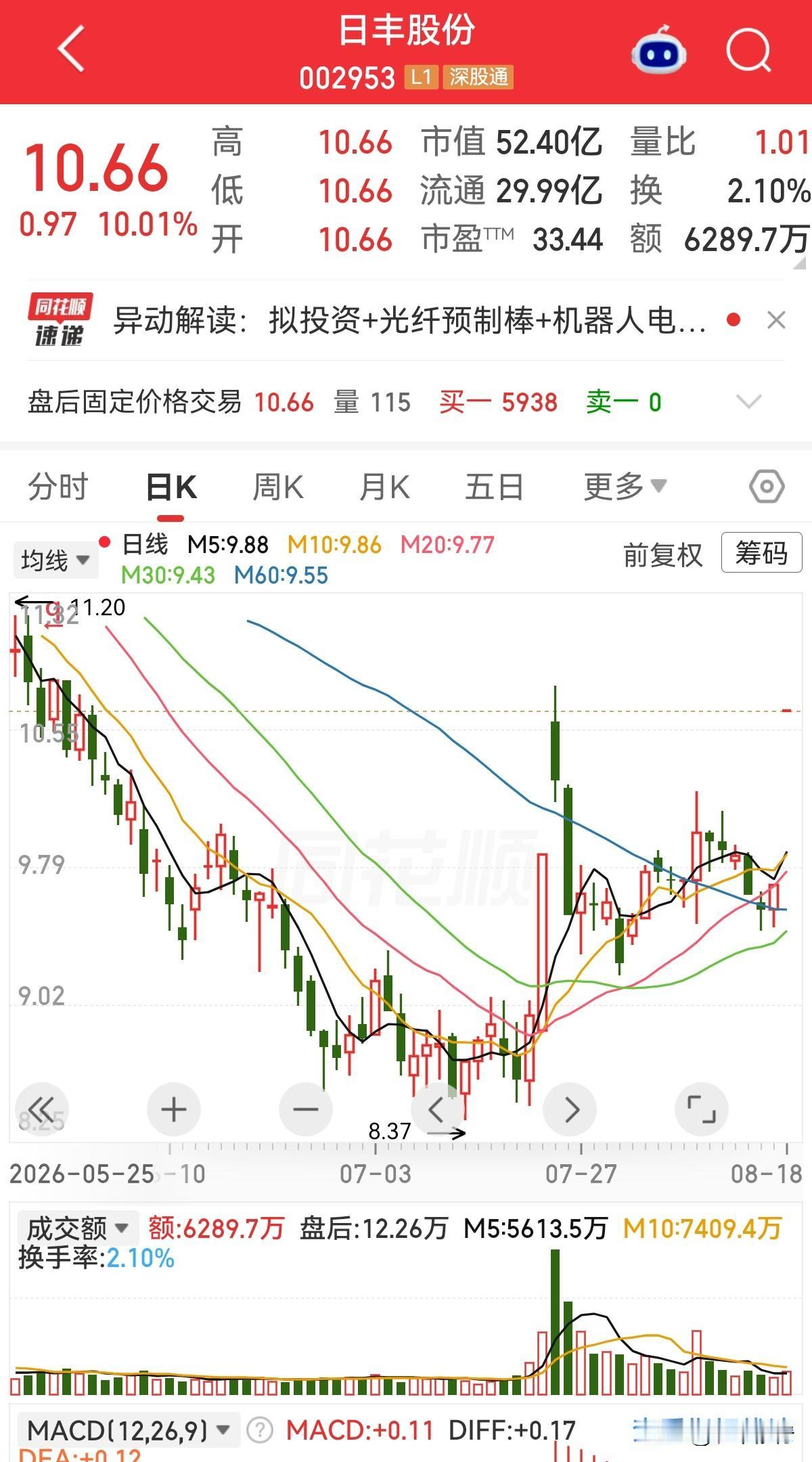812x1462 pixels.
Task: Open the robot AI assistant icon
Action: (658, 49)
